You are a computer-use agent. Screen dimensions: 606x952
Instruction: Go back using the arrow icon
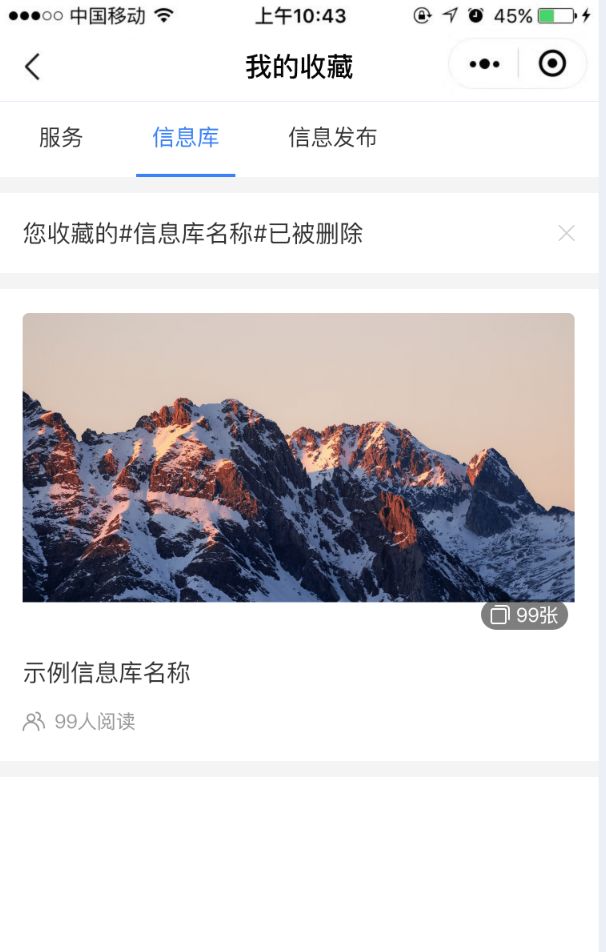coord(33,67)
